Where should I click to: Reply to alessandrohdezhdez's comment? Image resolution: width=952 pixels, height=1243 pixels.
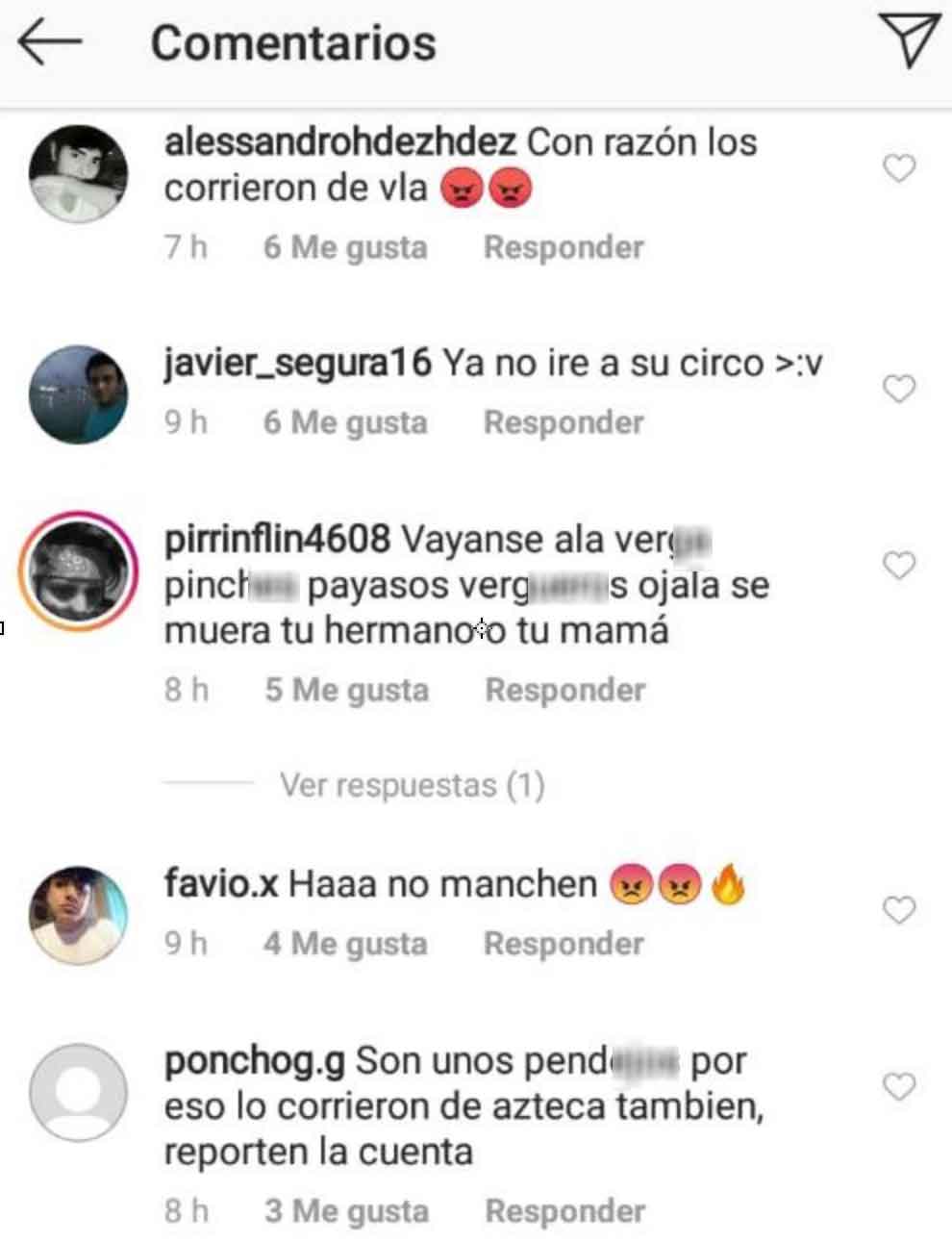point(563,247)
